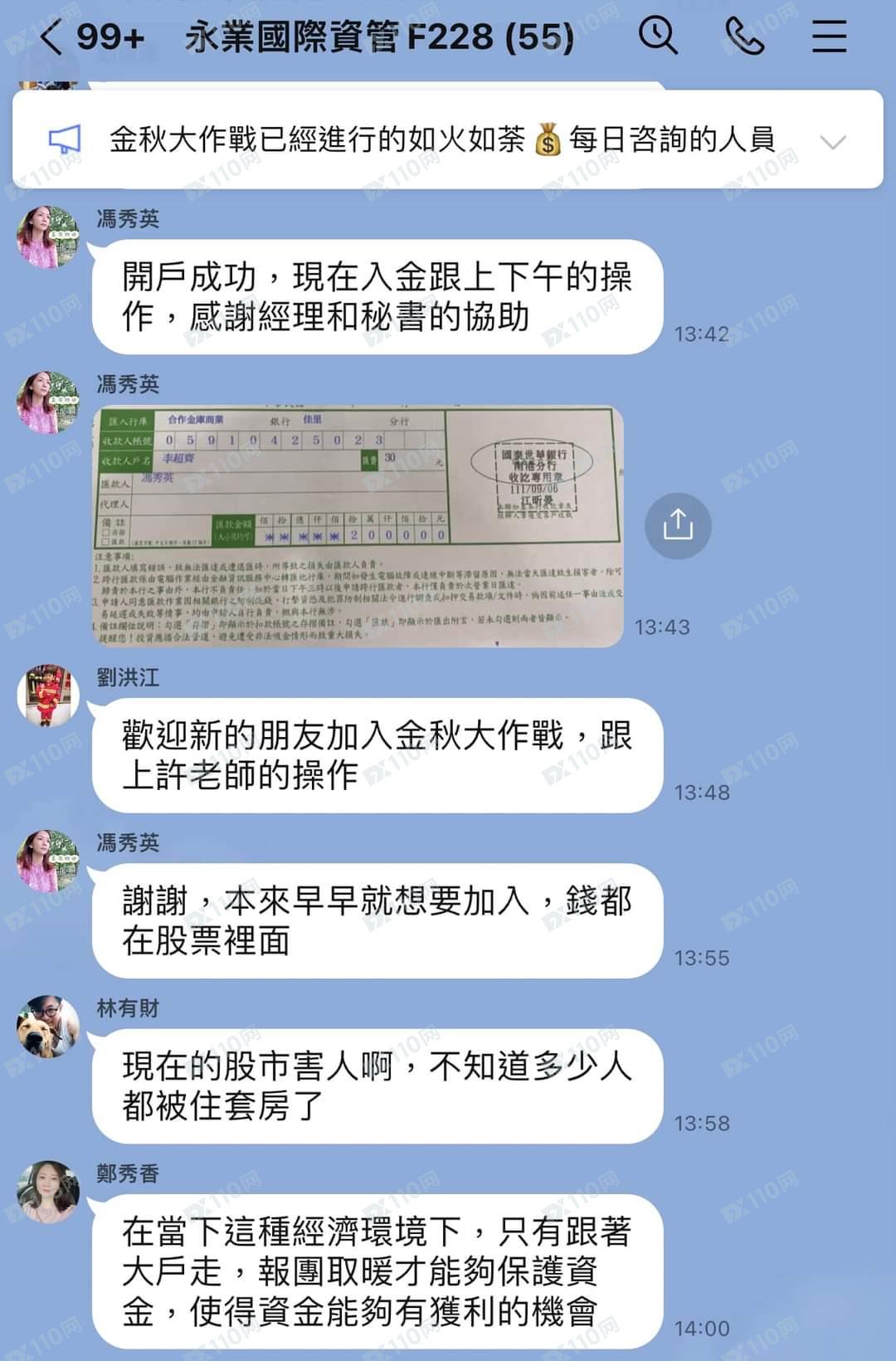Viewport: 896px width, 1361px height.
Task: Open 馮秀英's profile from the 13:42 message
Action: coord(47,237)
